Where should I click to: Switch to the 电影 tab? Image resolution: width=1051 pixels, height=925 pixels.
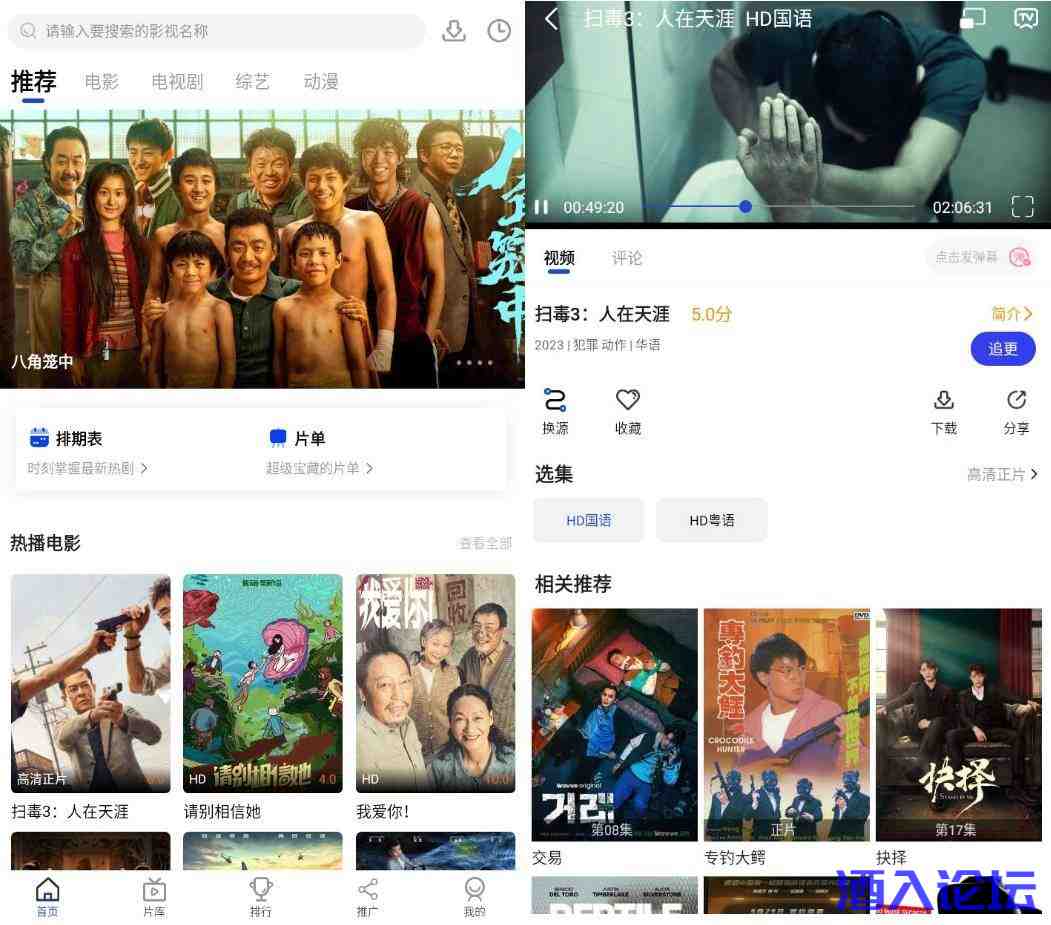[102, 82]
